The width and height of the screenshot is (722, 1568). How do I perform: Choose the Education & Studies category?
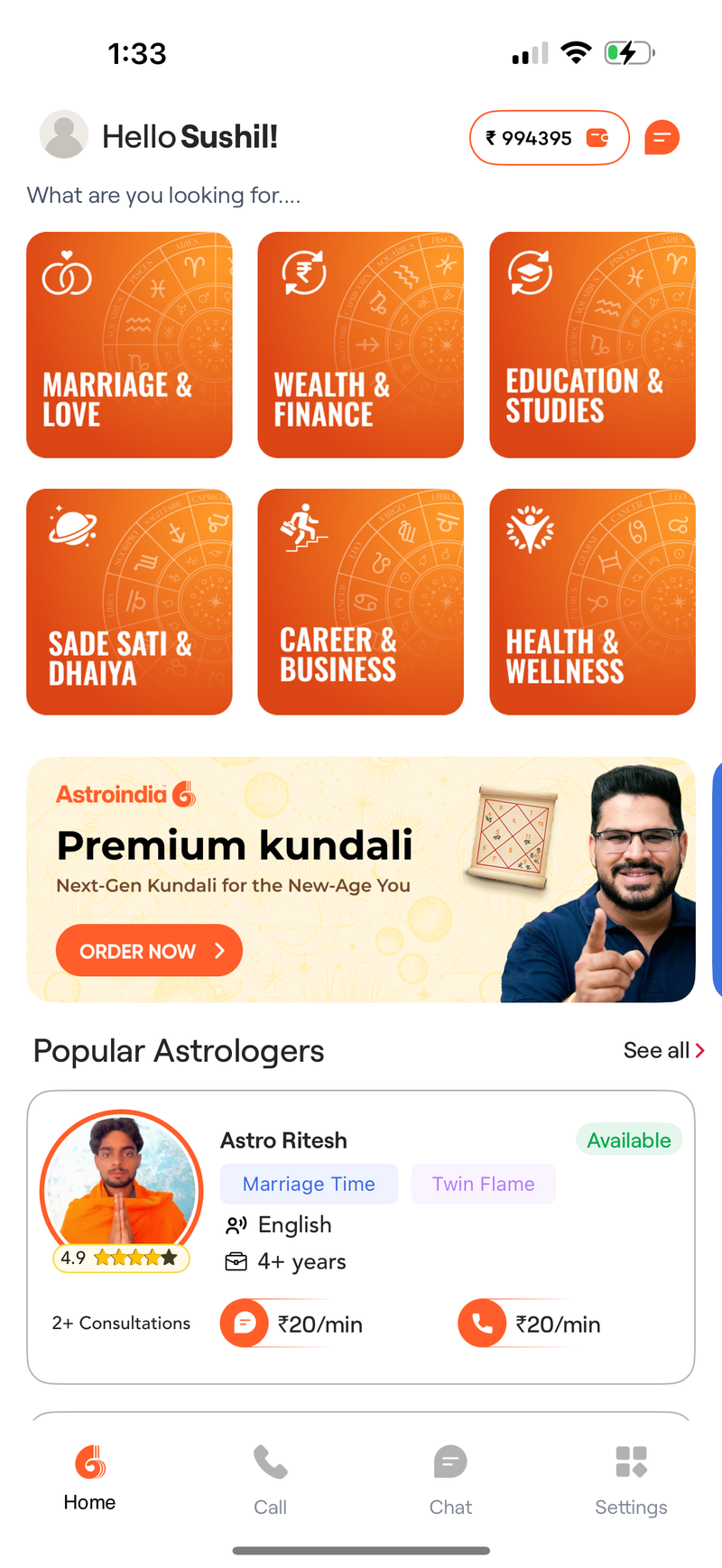(592, 345)
